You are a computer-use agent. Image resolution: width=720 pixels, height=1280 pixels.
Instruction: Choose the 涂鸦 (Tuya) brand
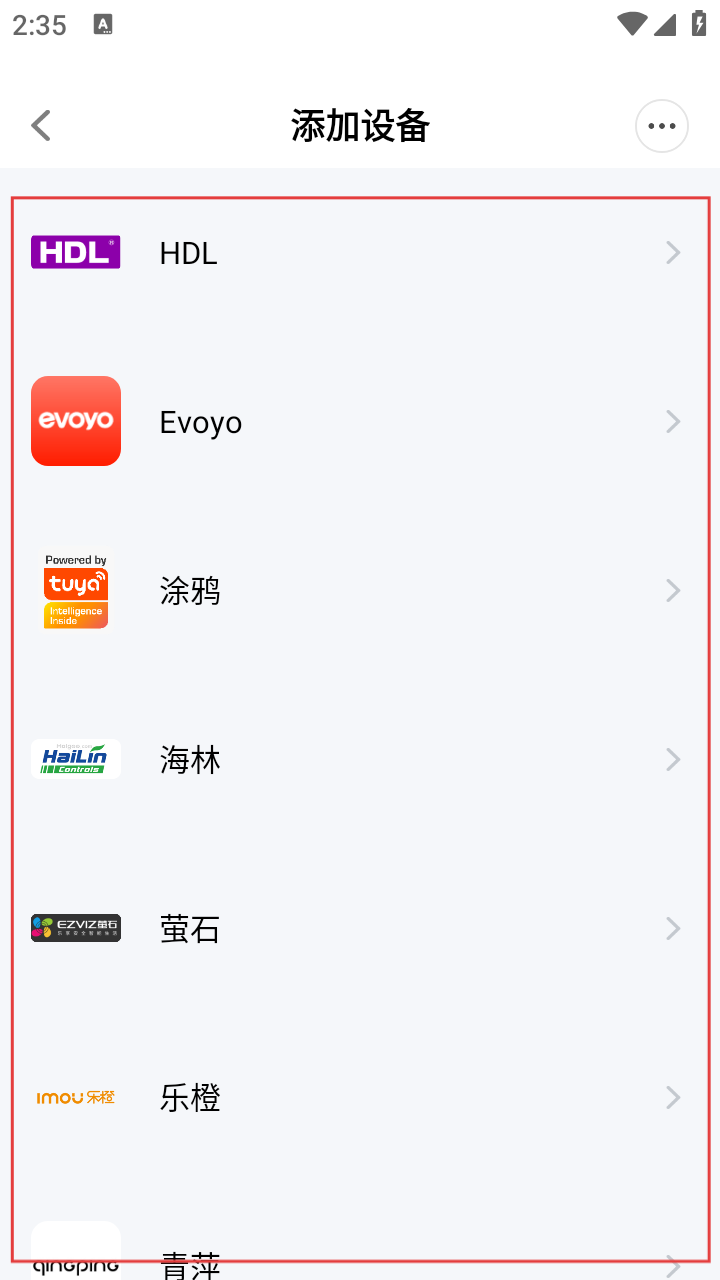click(360, 591)
